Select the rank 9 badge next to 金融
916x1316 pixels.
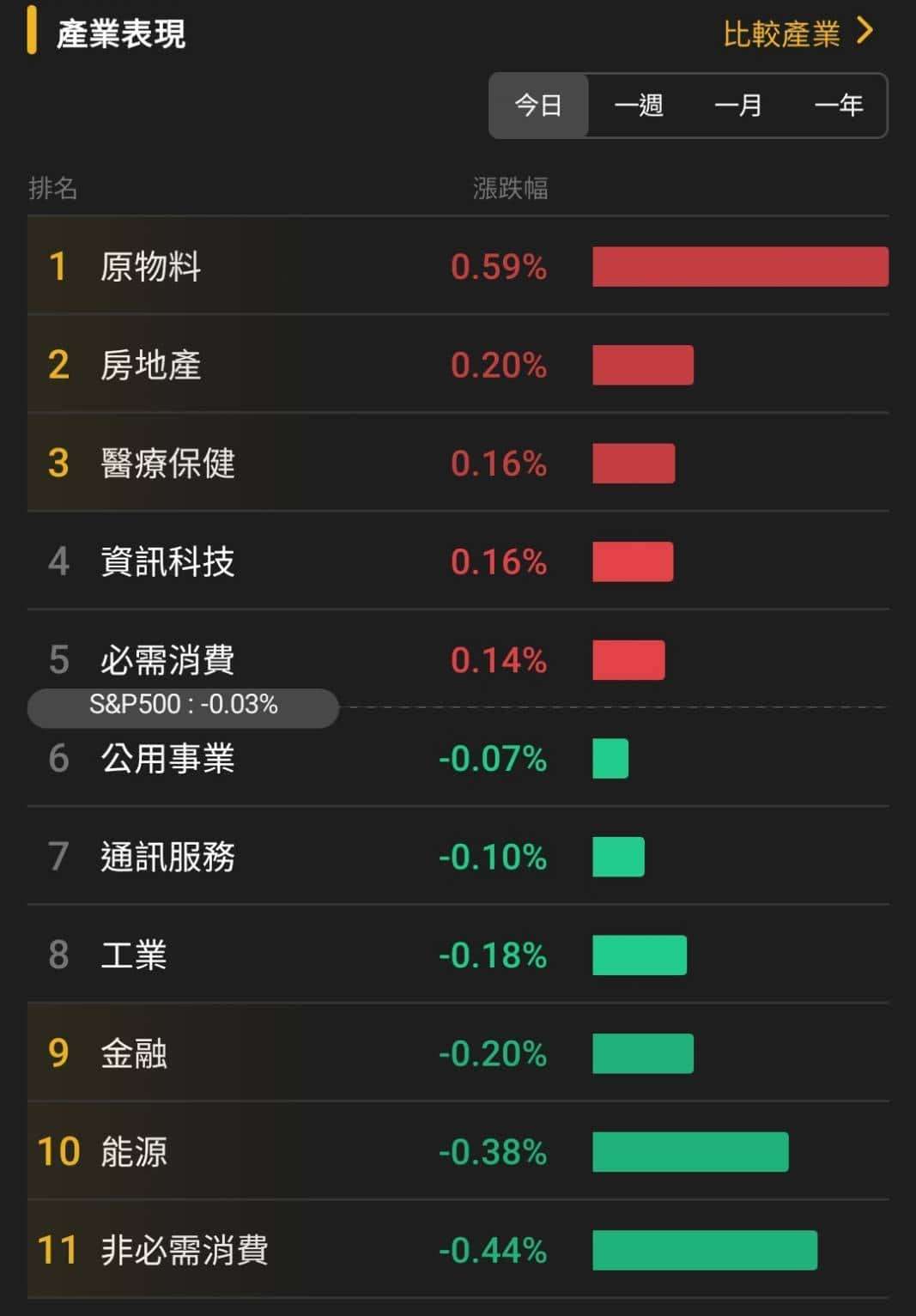[x=57, y=1054]
